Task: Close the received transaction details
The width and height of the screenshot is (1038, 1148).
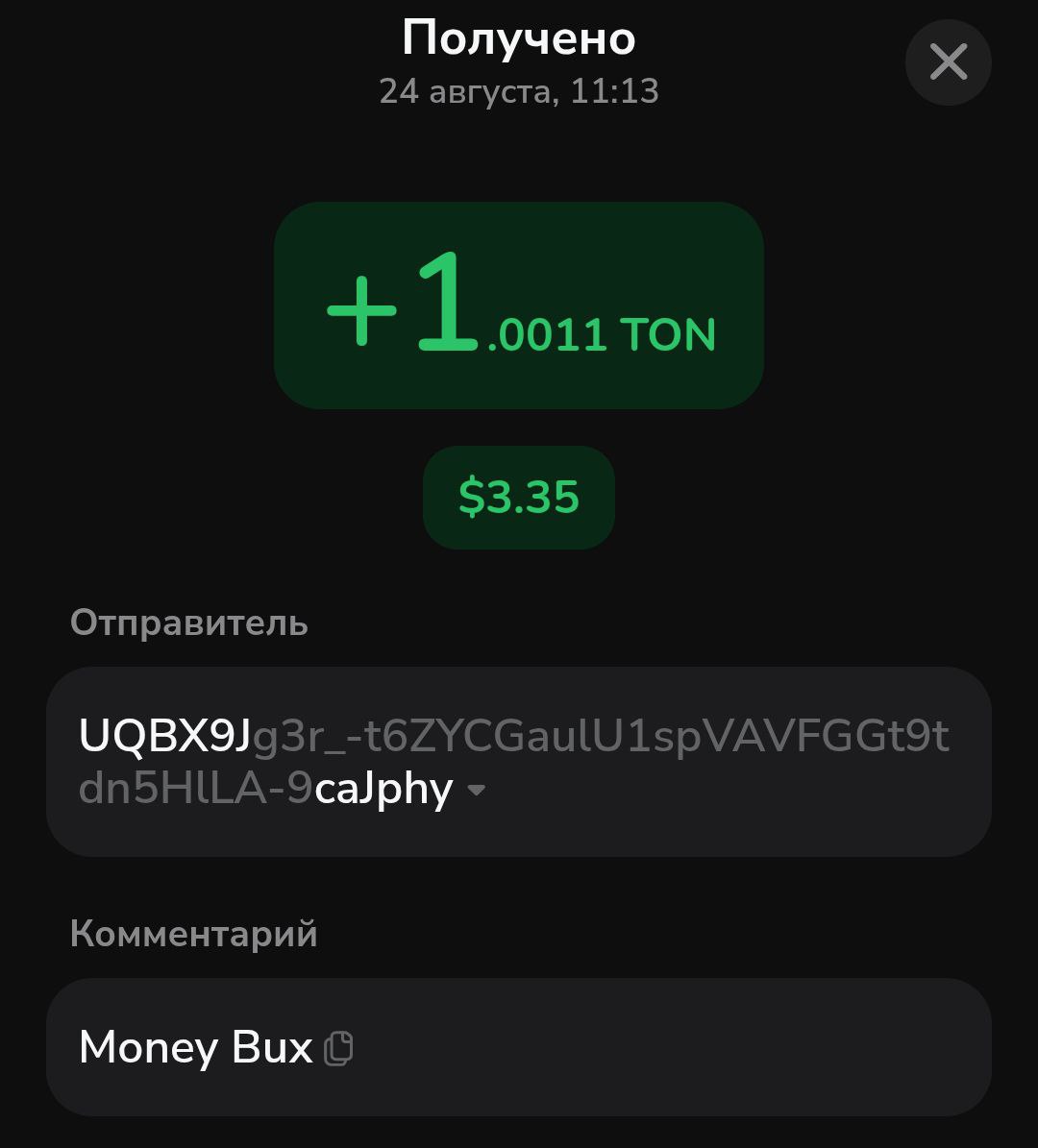Action: [x=948, y=62]
